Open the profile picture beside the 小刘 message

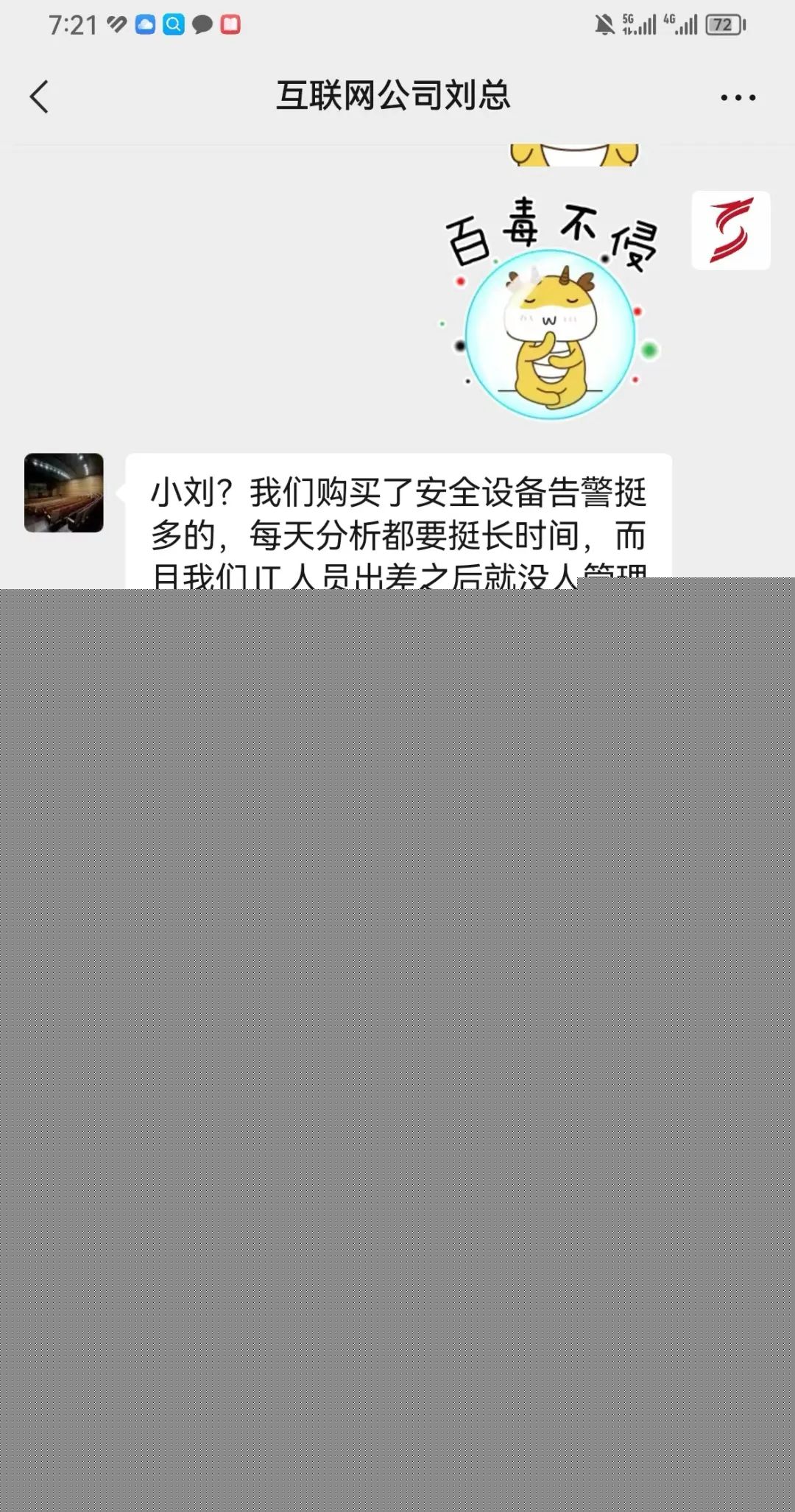(x=64, y=493)
